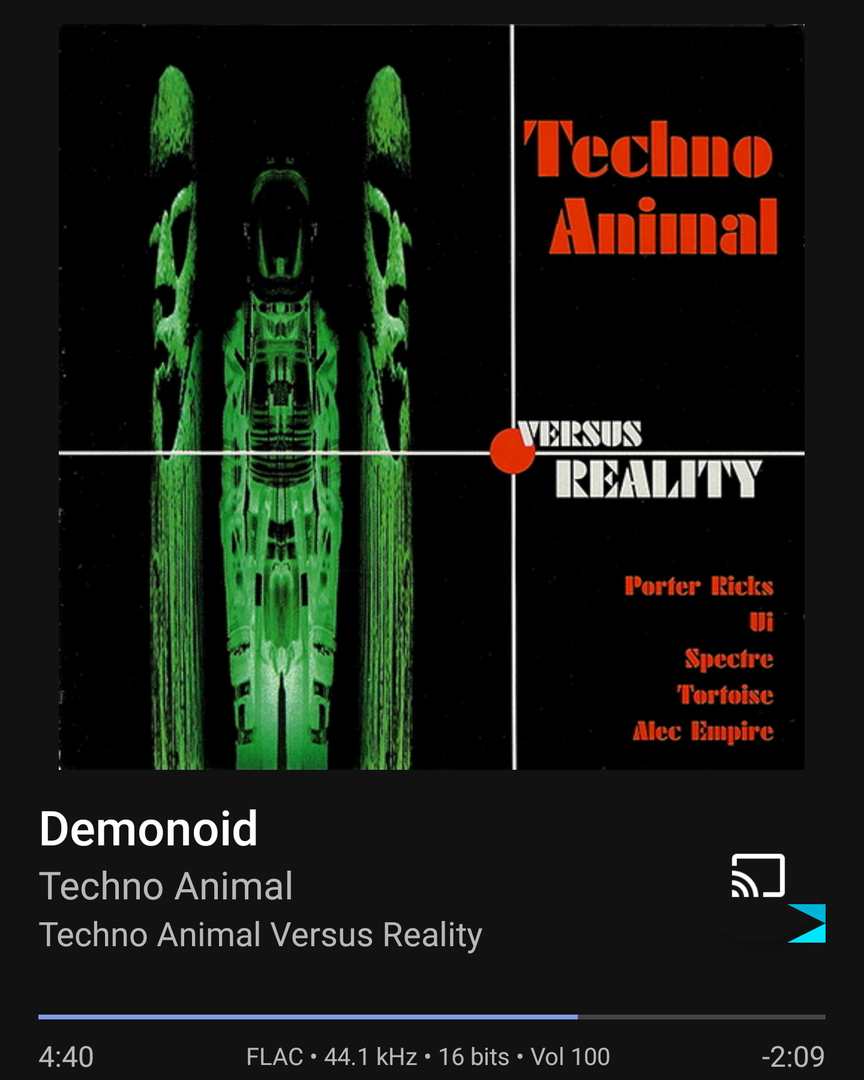
Task: Open the artist Techno Animal
Action: (x=166, y=886)
